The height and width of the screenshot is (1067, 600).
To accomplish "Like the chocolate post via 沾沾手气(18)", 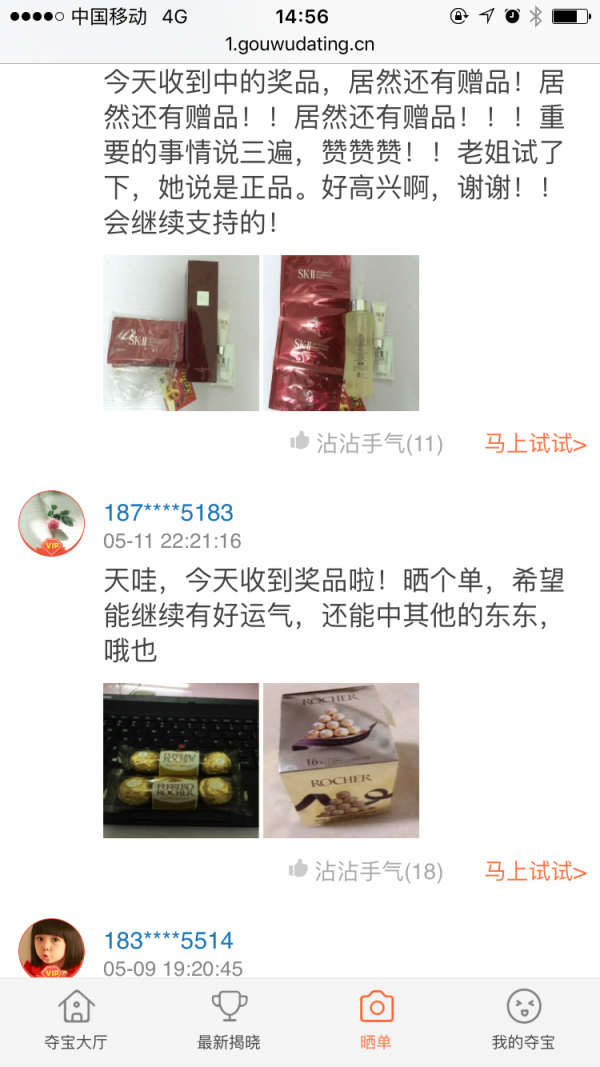I will pos(366,871).
